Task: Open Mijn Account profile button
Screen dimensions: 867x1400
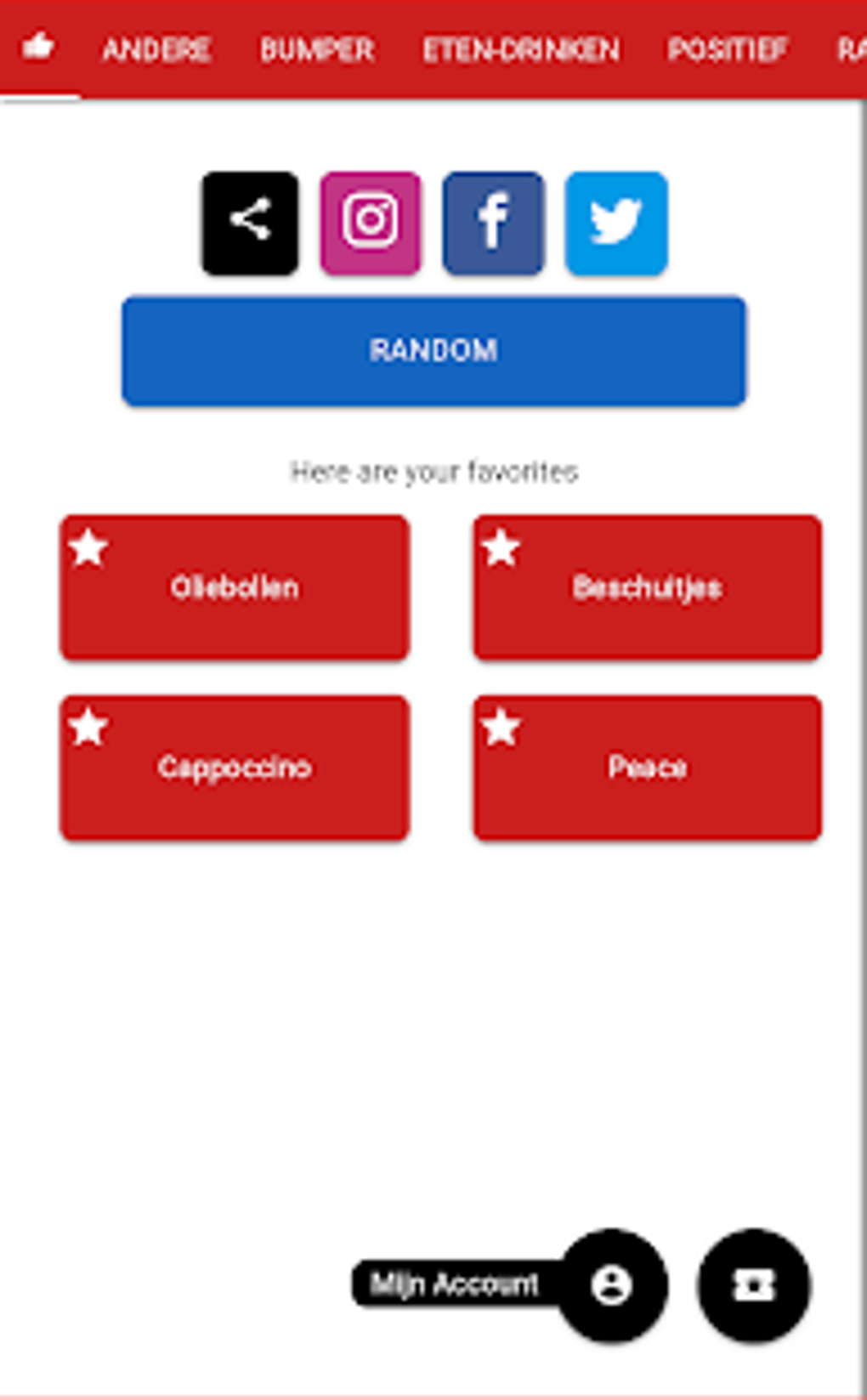Action: 612,1284
